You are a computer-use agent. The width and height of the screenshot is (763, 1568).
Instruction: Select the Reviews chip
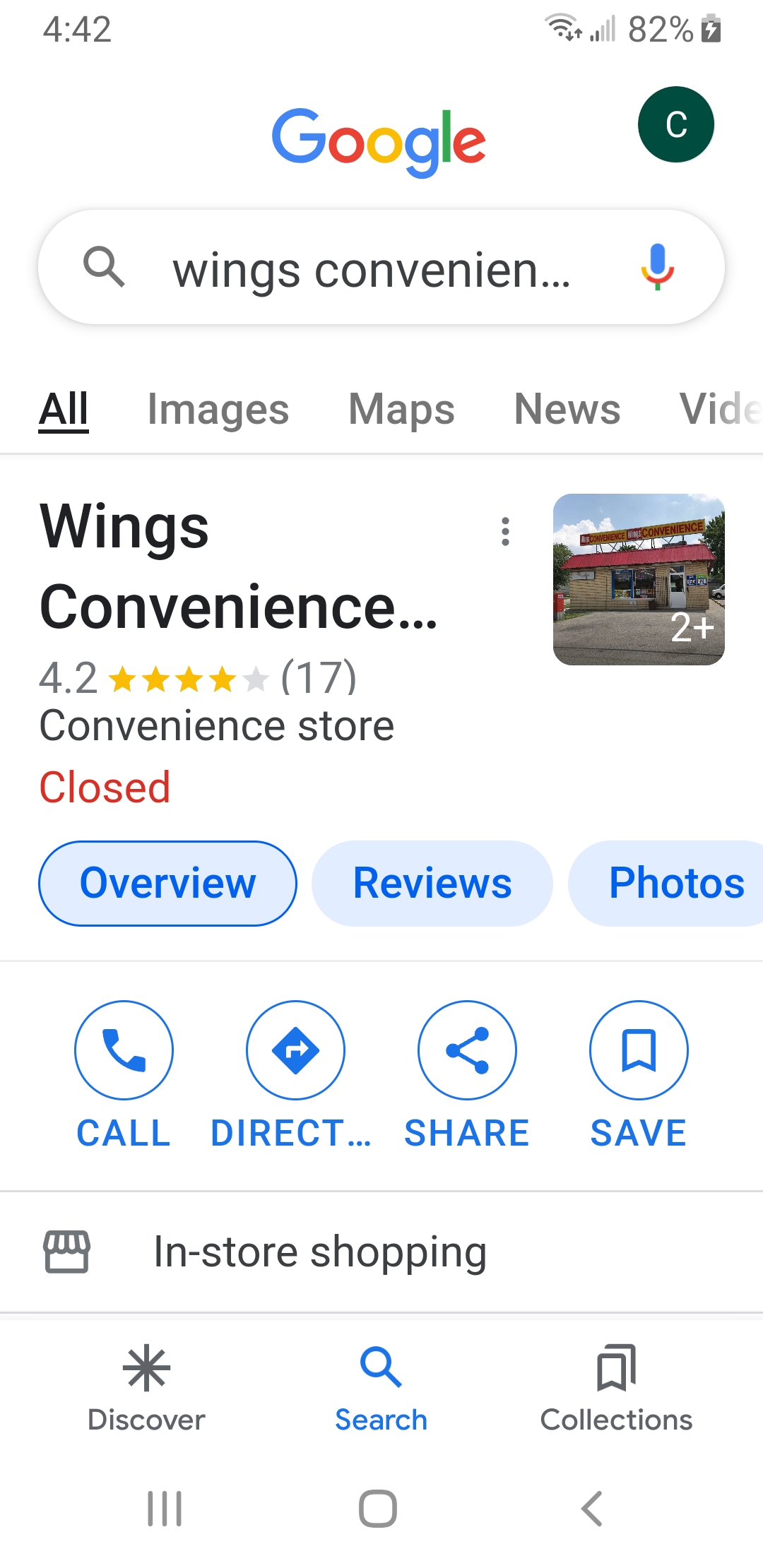pos(432,883)
